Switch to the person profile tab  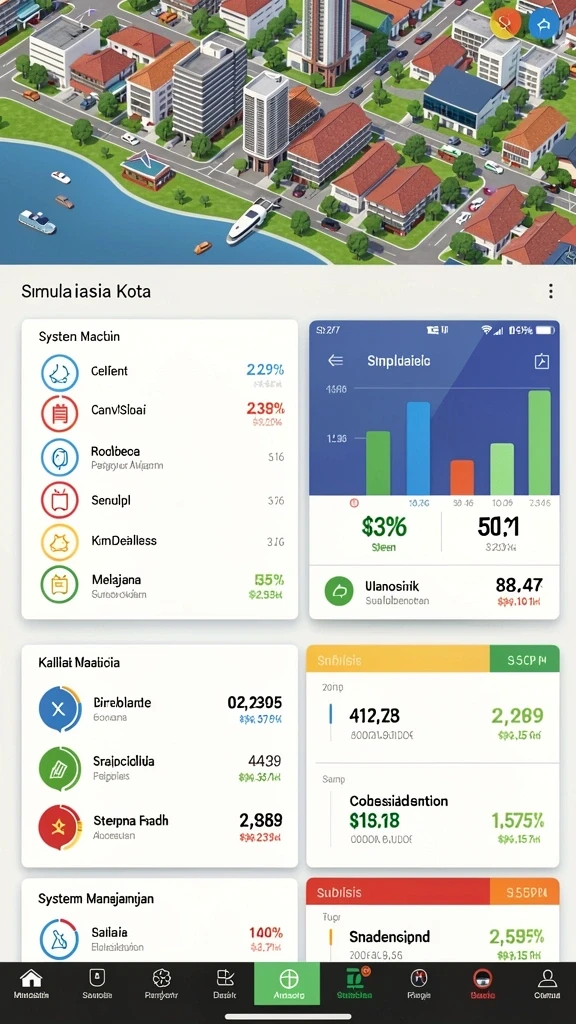pyautogui.click(x=546, y=984)
